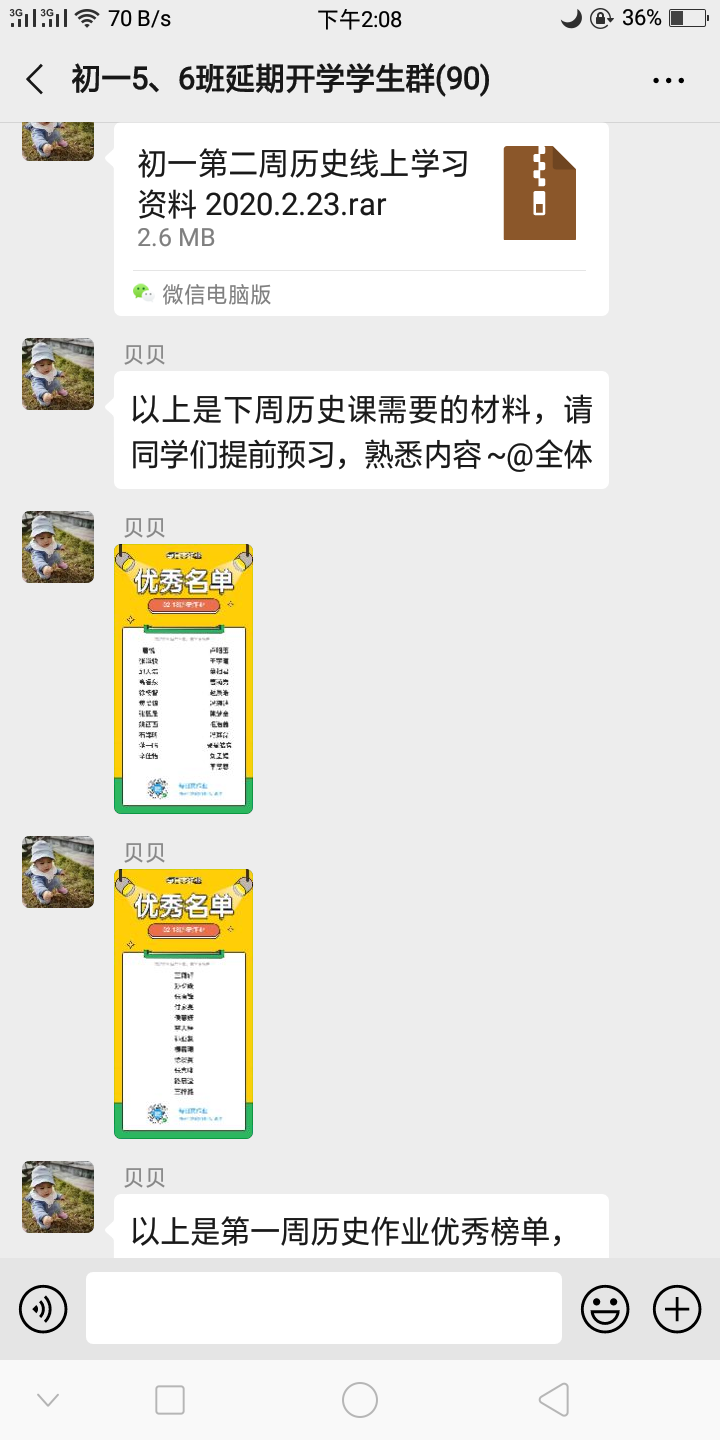This screenshot has width=720, height=1440.
Task: Tap the system home button
Action: pos(360,1400)
